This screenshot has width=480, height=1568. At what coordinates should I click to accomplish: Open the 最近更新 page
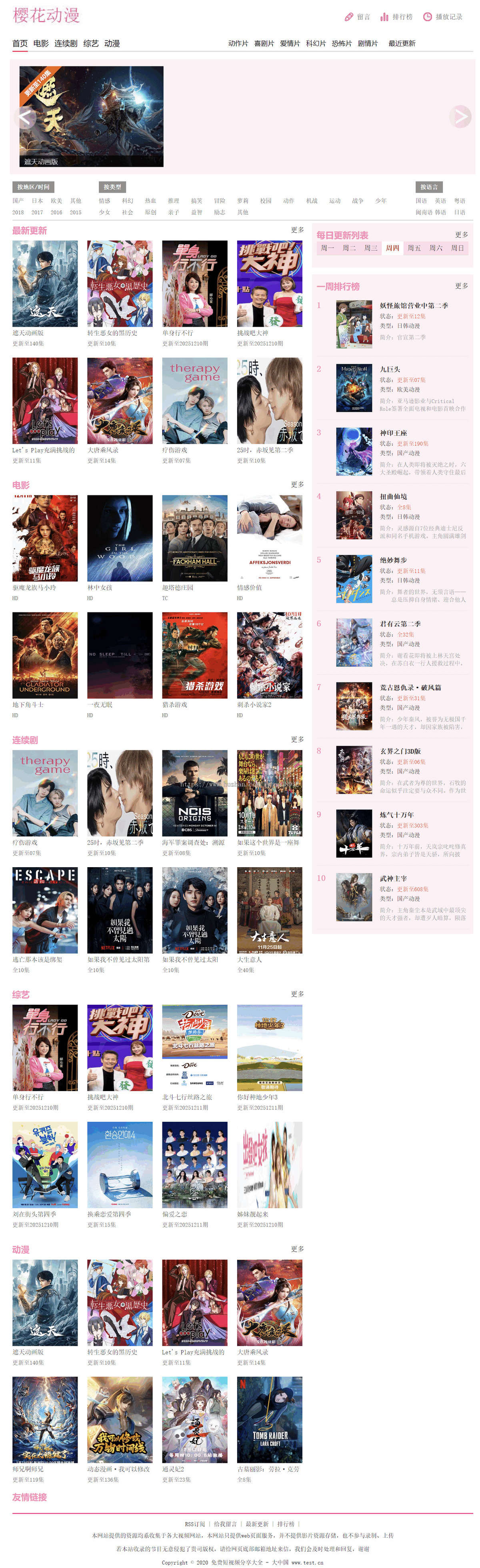pyautogui.click(x=402, y=44)
